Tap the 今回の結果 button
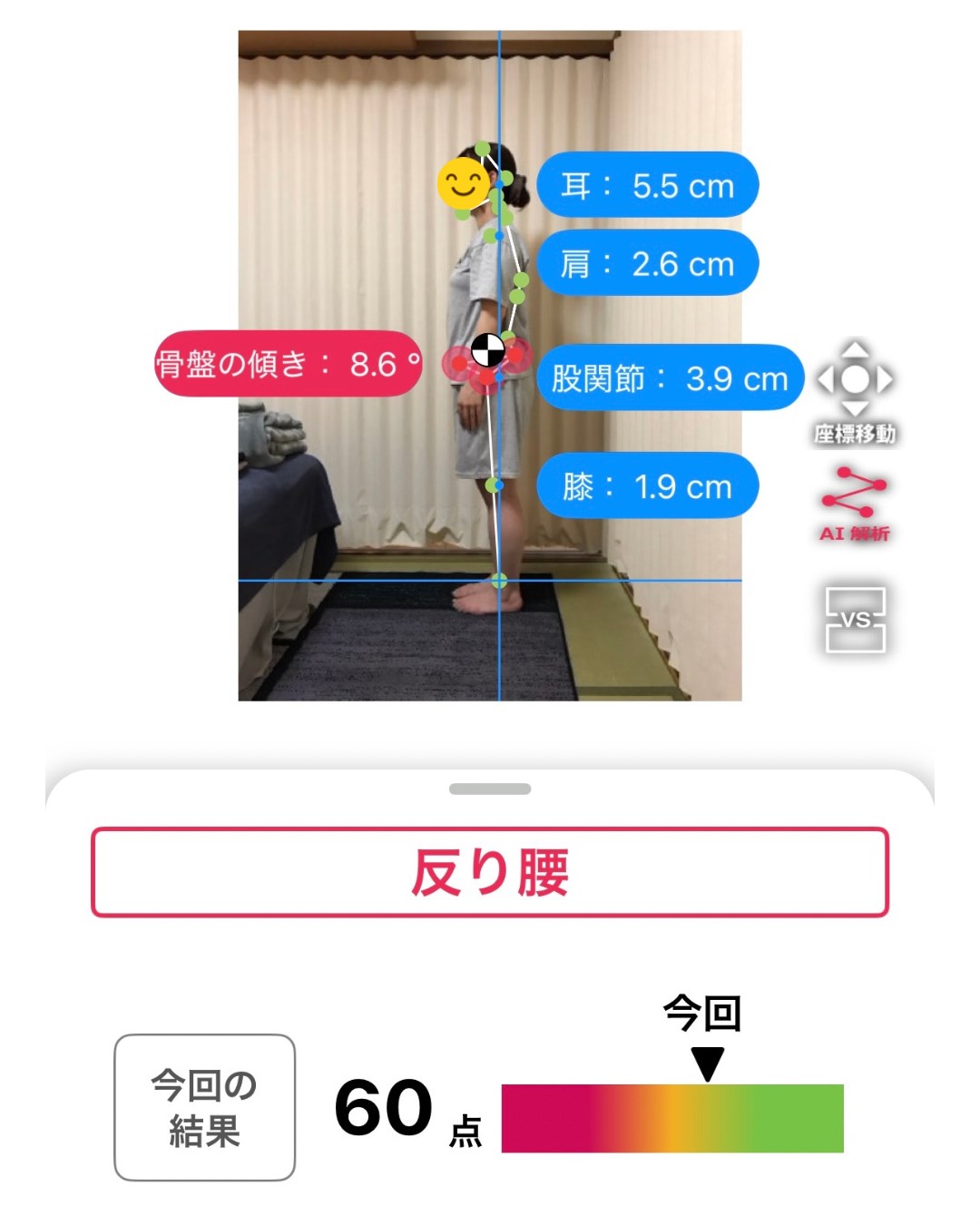The height and width of the screenshot is (1225, 980). click(x=205, y=1107)
